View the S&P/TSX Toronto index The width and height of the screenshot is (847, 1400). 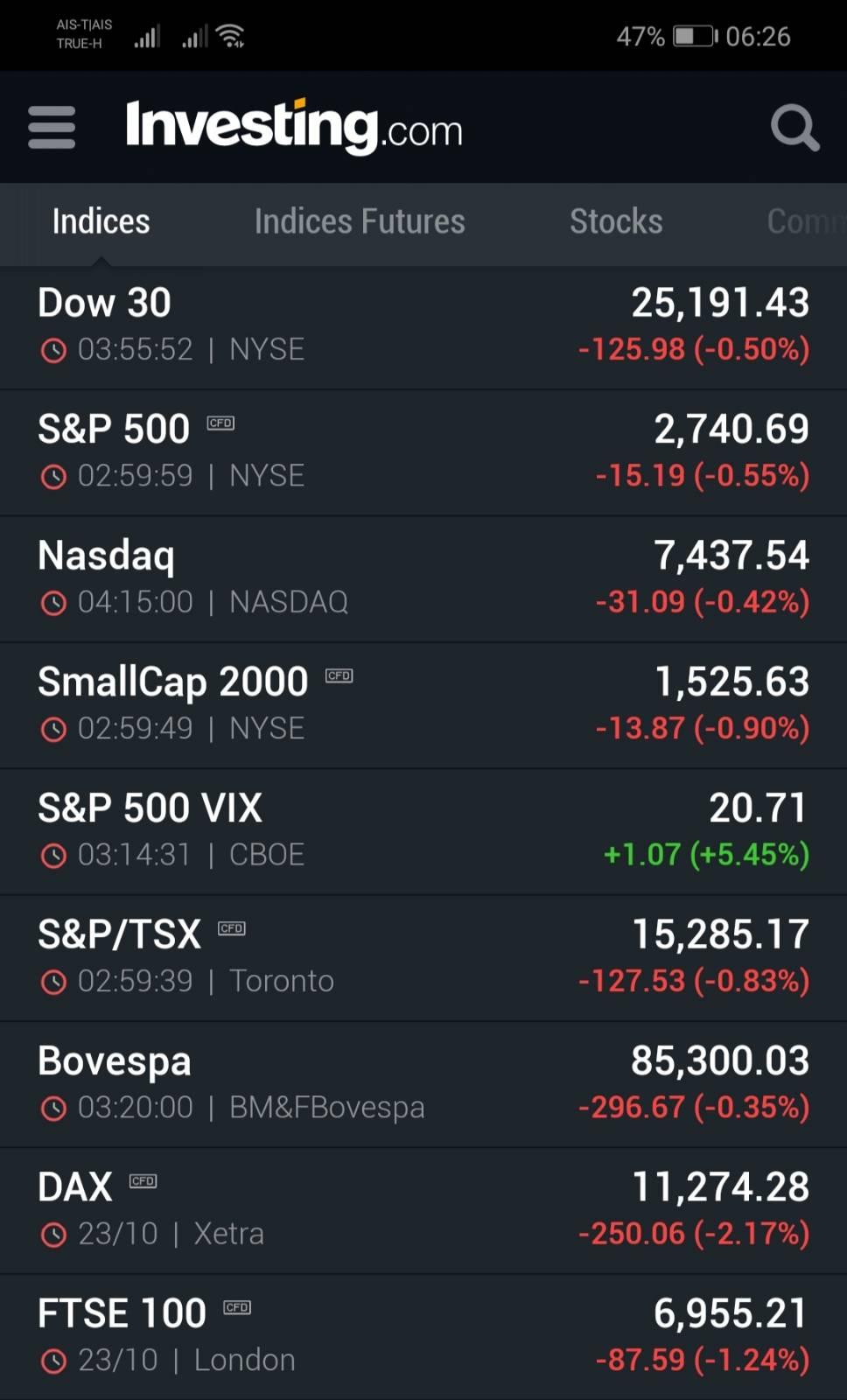click(x=423, y=958)
